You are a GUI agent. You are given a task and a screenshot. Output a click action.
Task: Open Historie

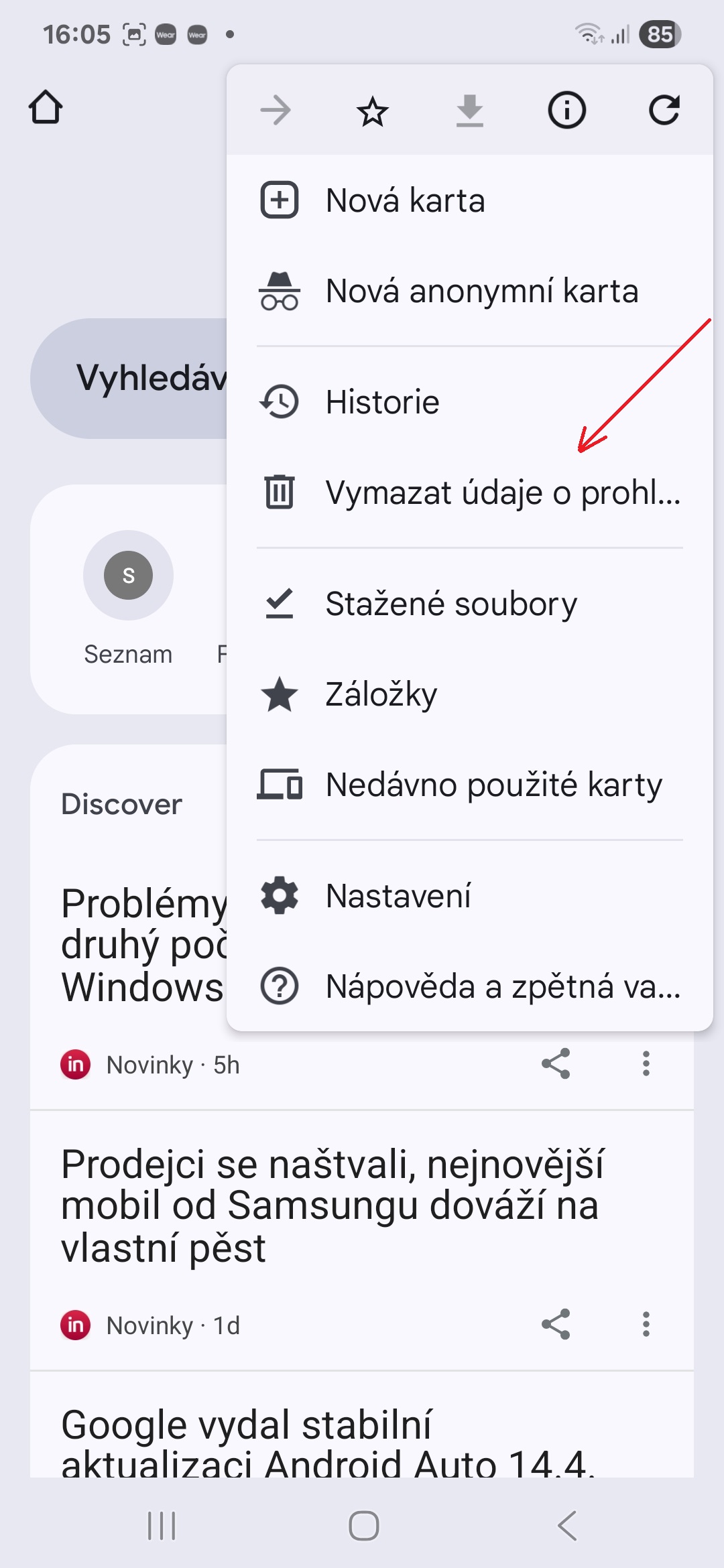(x=469, y=402)
